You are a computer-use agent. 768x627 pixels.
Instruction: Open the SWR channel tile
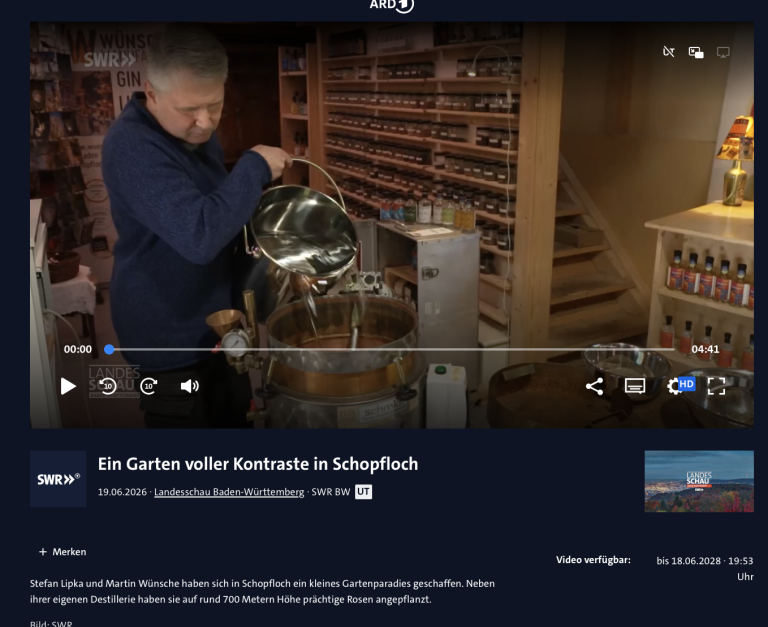(58, 479)
